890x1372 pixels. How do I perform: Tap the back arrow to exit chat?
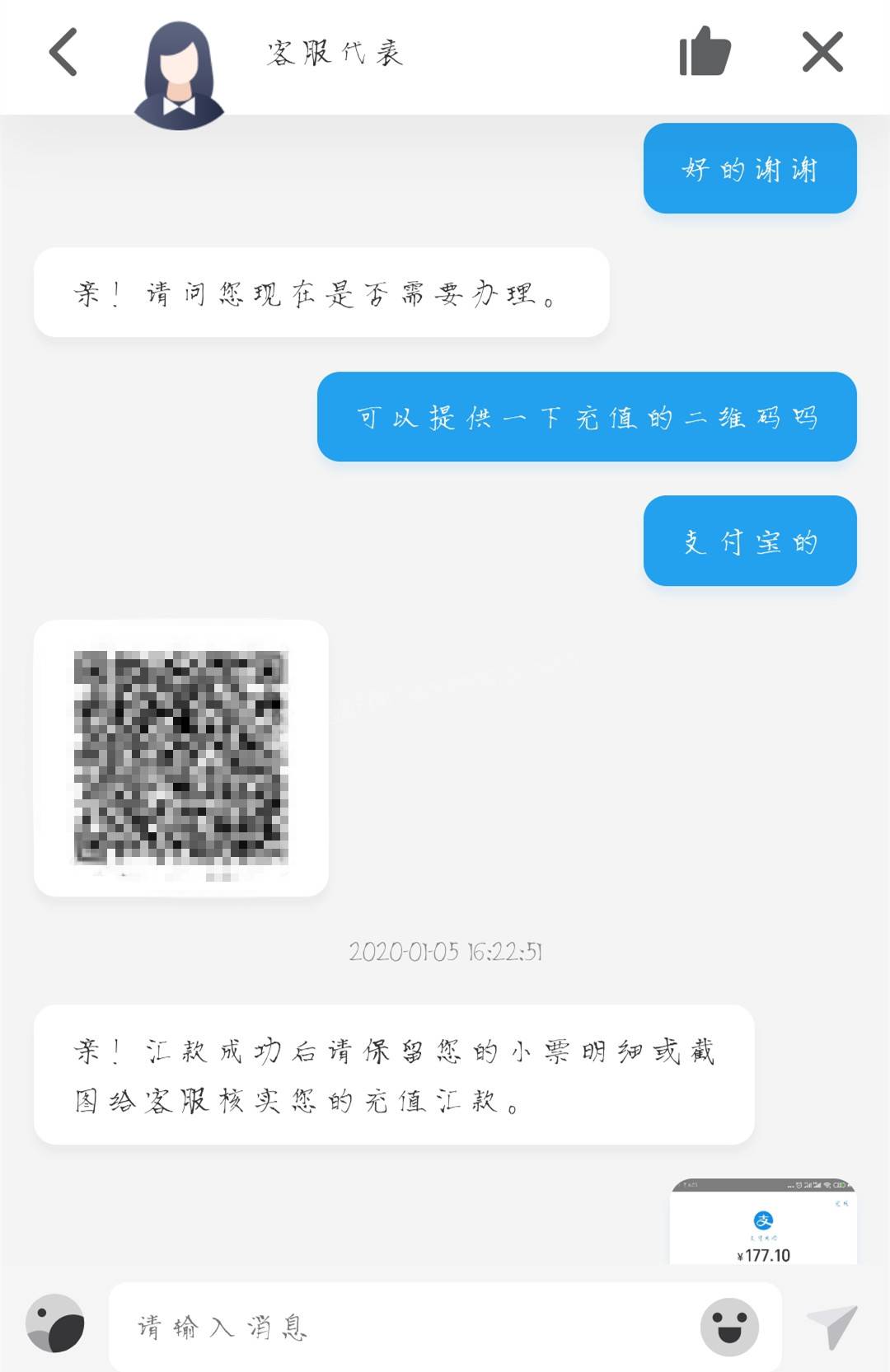click(x=62, y=51)
